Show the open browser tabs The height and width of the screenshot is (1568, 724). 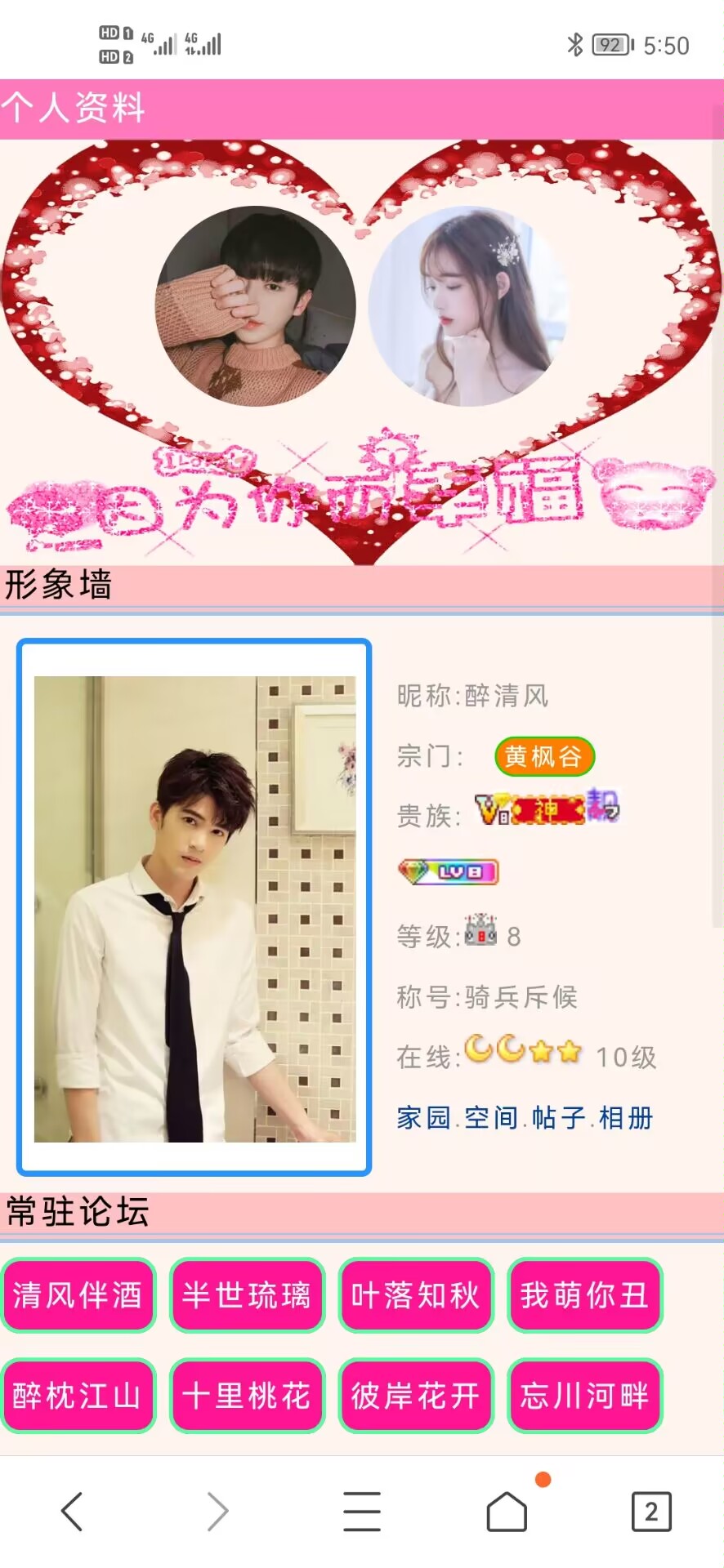click(x=651, y=1512)
